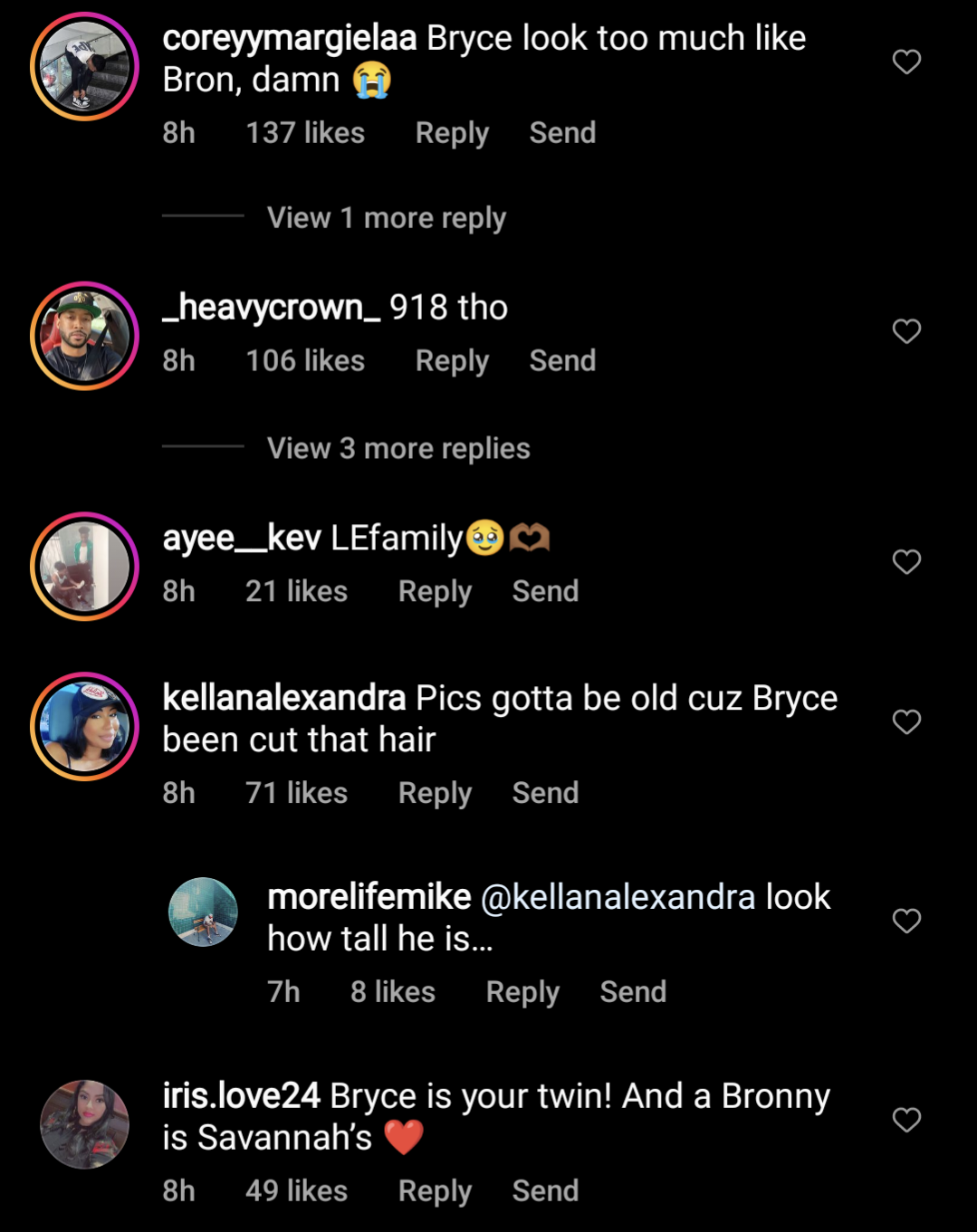Reply to coreyymargielaa's comment
The height and width of the screenshot is (1232, 977).
click(x=452, y=133)
